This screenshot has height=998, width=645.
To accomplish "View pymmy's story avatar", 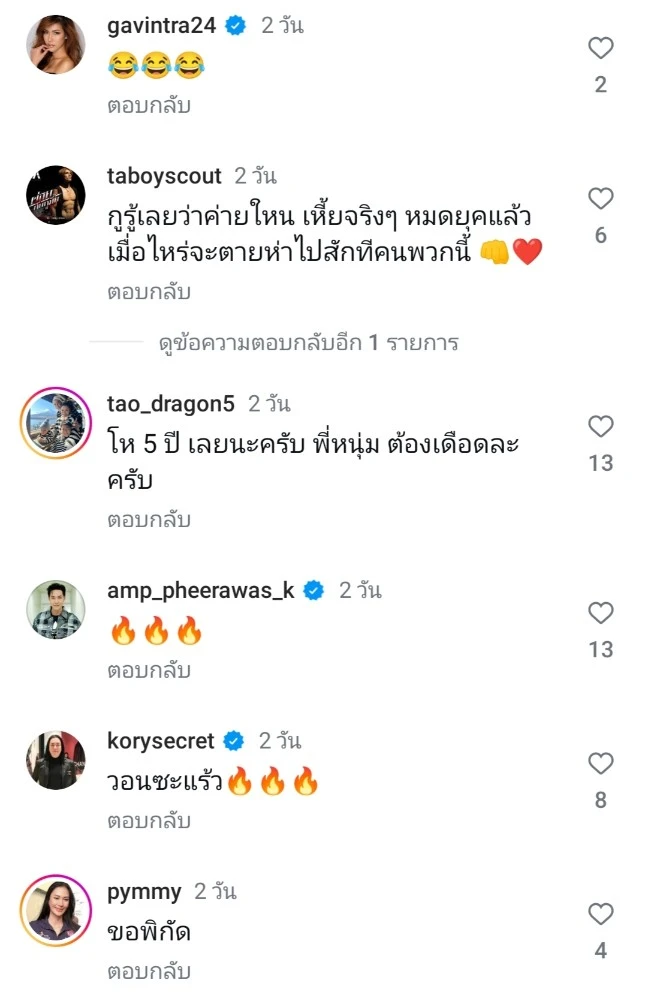I will (55, 910).
